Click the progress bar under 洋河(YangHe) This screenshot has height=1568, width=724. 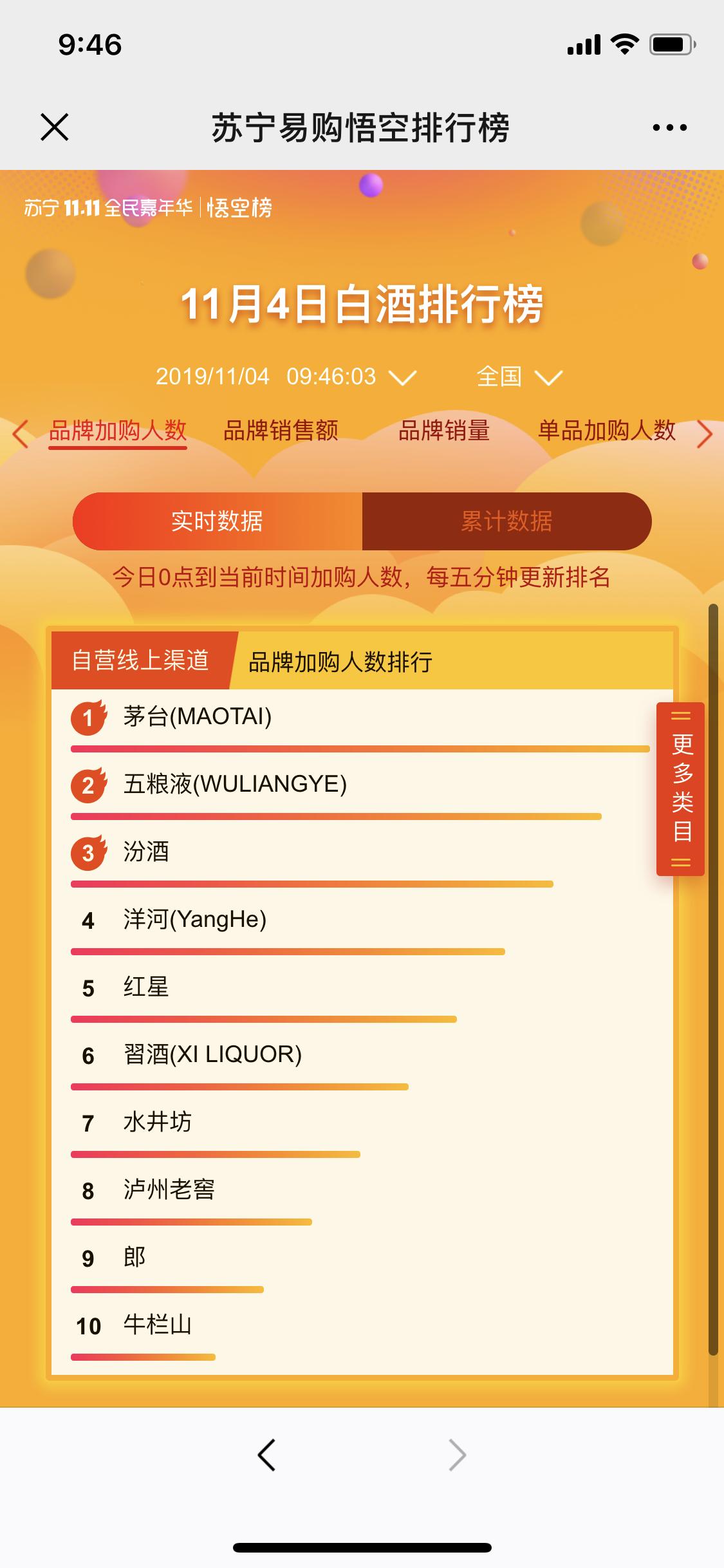click(288, 951)
